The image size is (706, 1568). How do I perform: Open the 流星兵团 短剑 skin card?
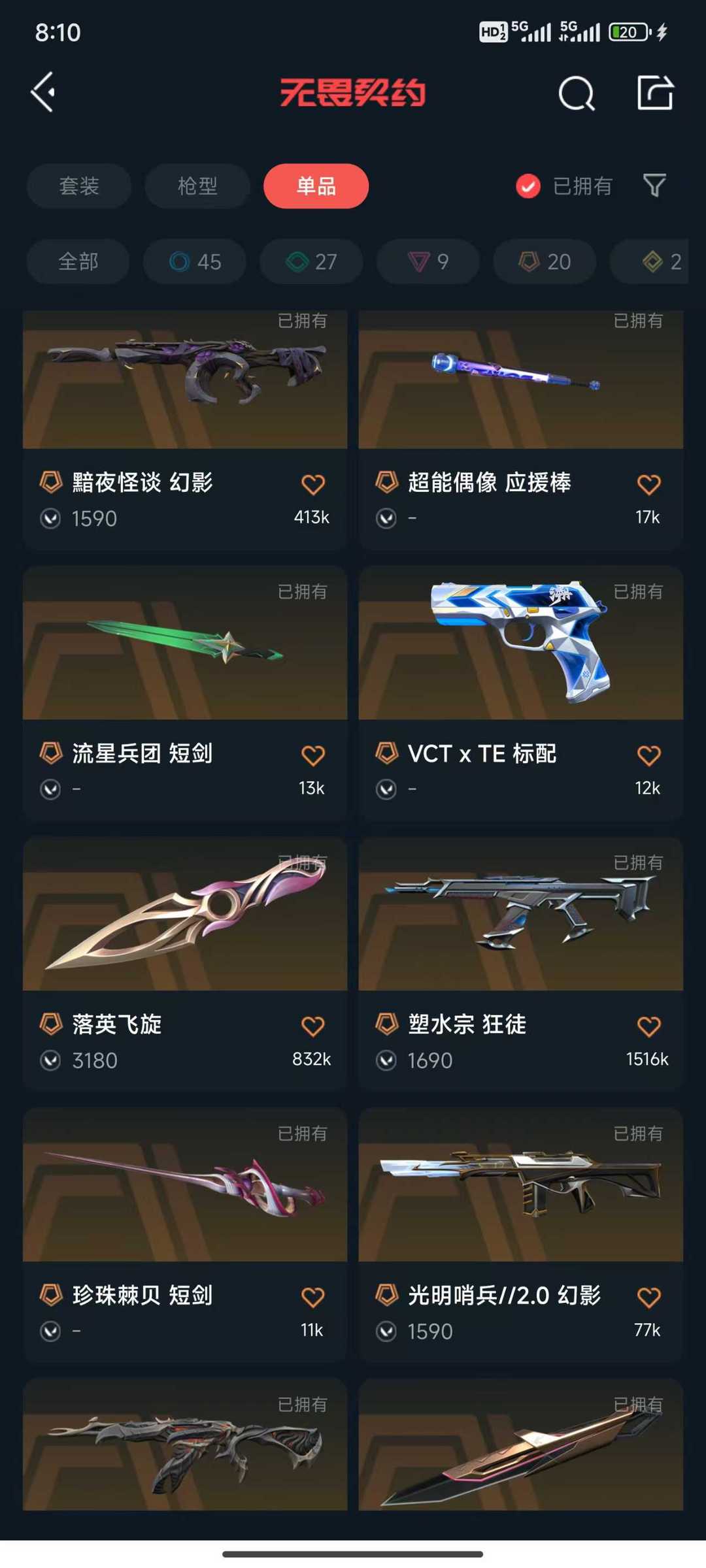pos(185,693)
